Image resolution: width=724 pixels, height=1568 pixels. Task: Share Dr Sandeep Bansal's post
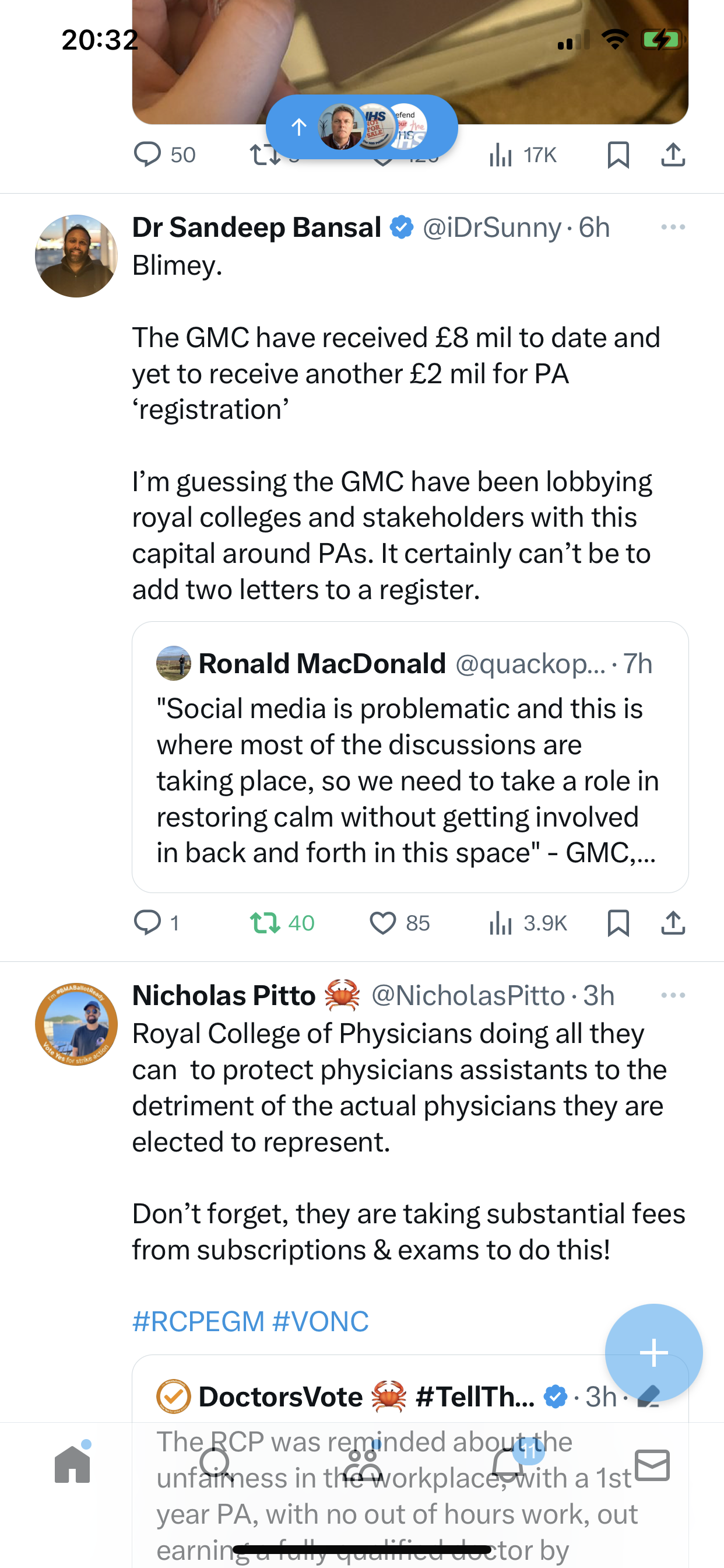(673, 923)
